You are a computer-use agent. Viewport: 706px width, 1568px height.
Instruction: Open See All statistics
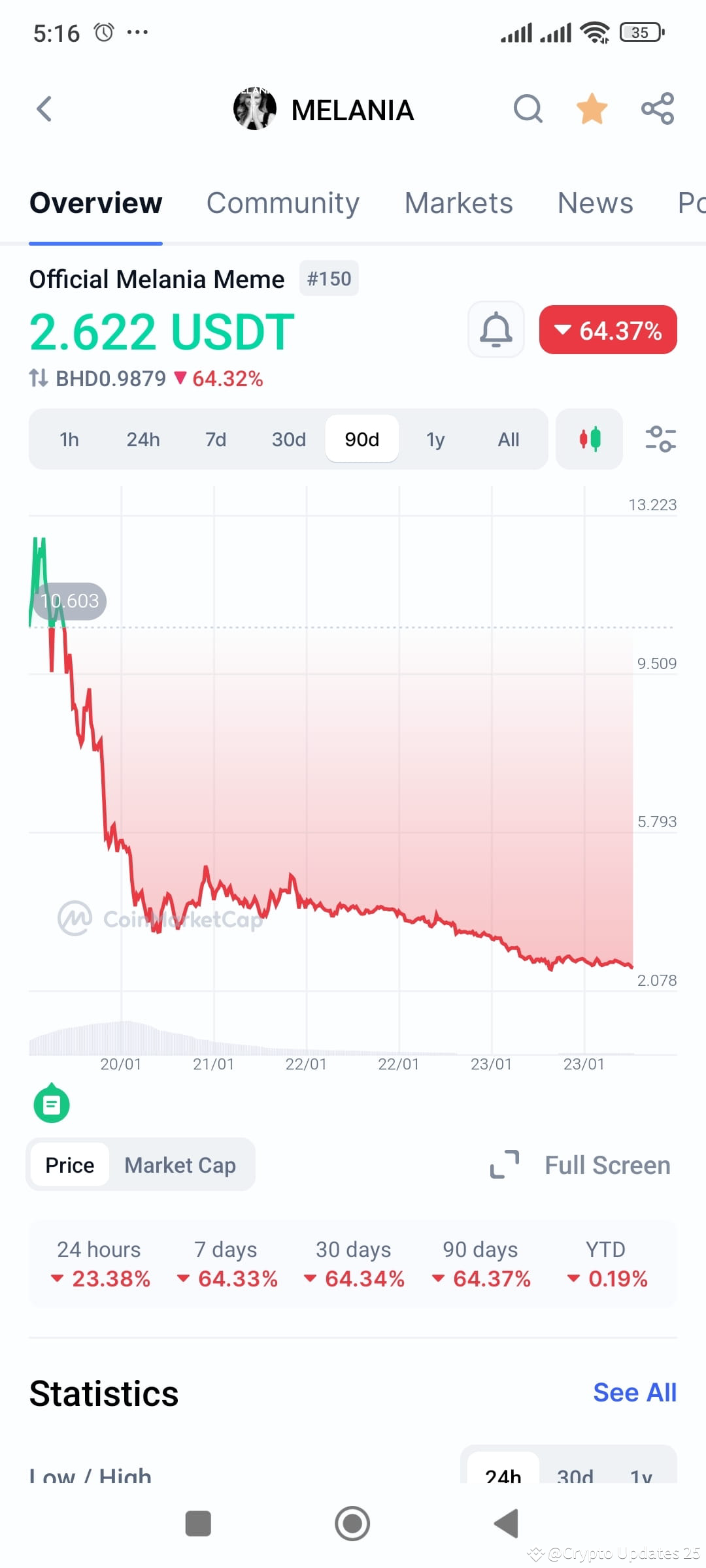coord(635,1392)
